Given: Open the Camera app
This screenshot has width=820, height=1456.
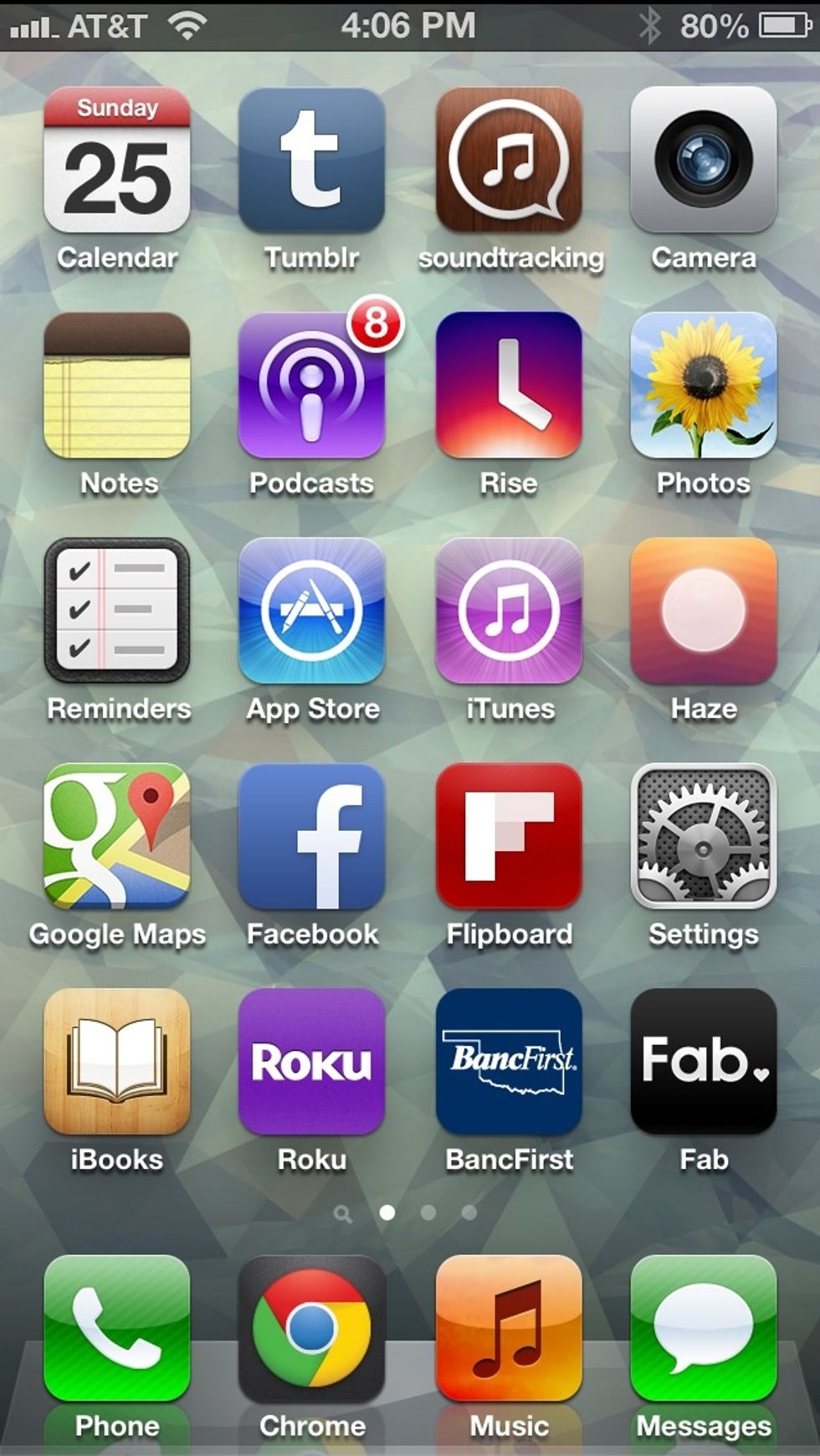Looking at the screenshot, I should point(704,160).
